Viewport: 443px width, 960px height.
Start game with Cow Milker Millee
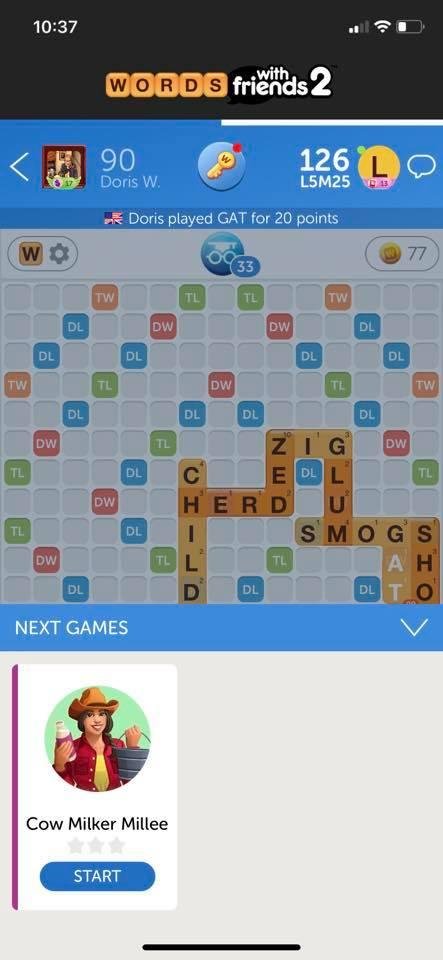97,876
